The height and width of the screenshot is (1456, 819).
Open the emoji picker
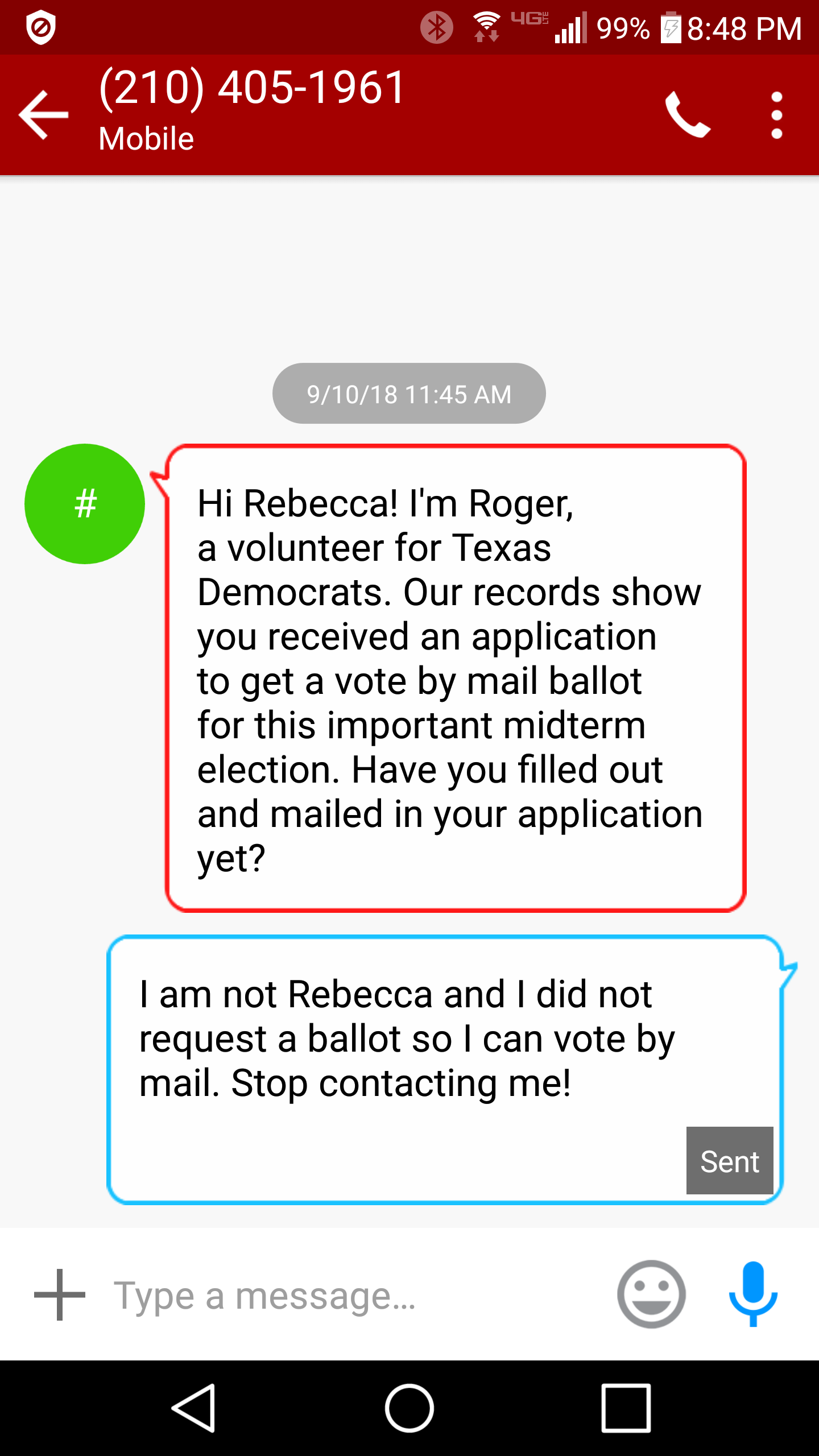[651, 1294]
